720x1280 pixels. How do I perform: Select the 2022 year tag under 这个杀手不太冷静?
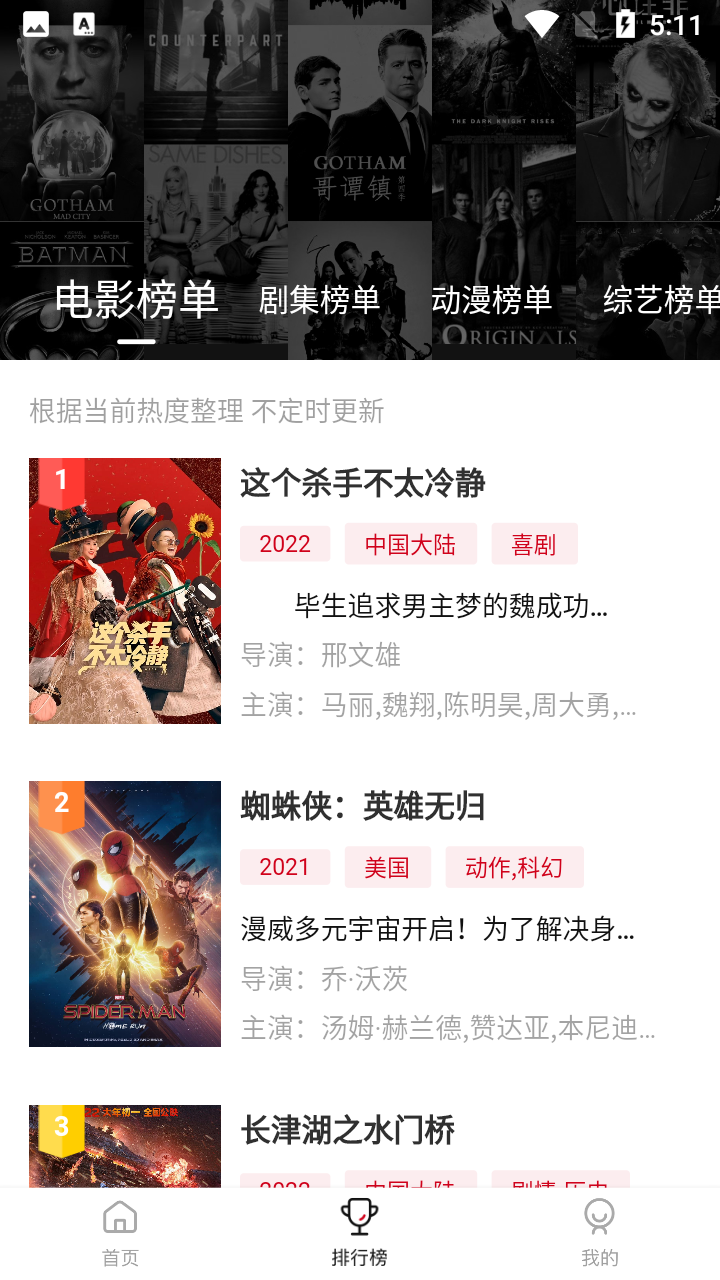(284, 543)
